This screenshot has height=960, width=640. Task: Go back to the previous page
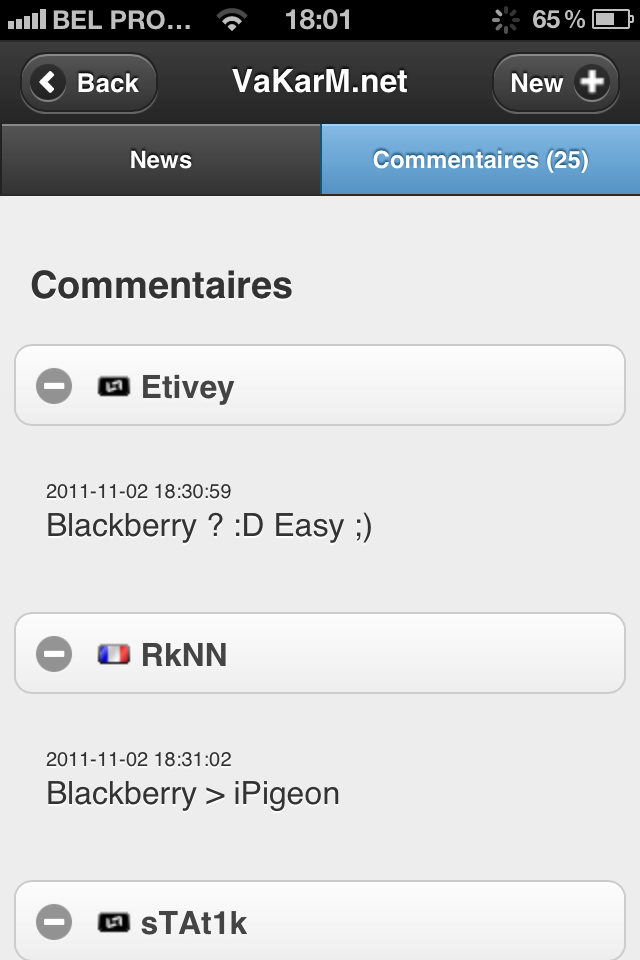coord(88,83)
